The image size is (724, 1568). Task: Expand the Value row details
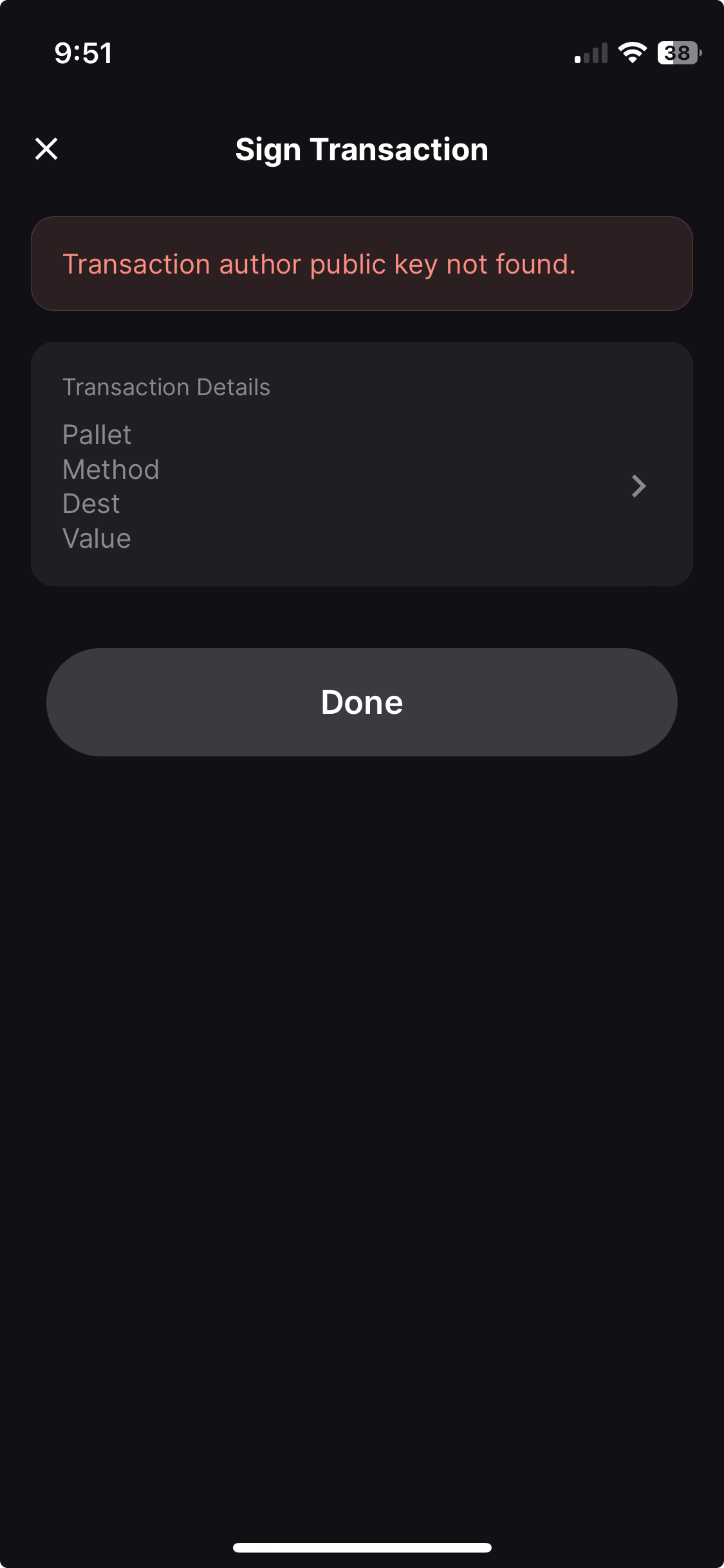coord(97,538)
